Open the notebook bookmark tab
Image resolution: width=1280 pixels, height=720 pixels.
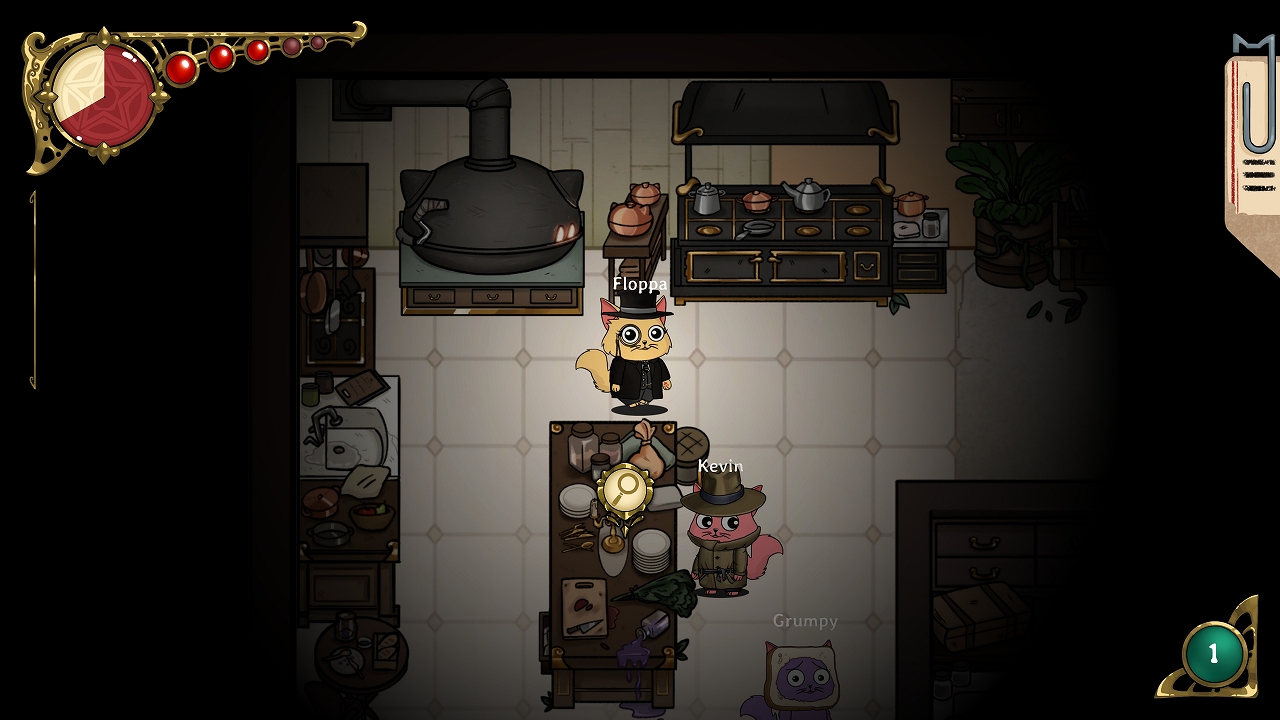(1254, 150)
